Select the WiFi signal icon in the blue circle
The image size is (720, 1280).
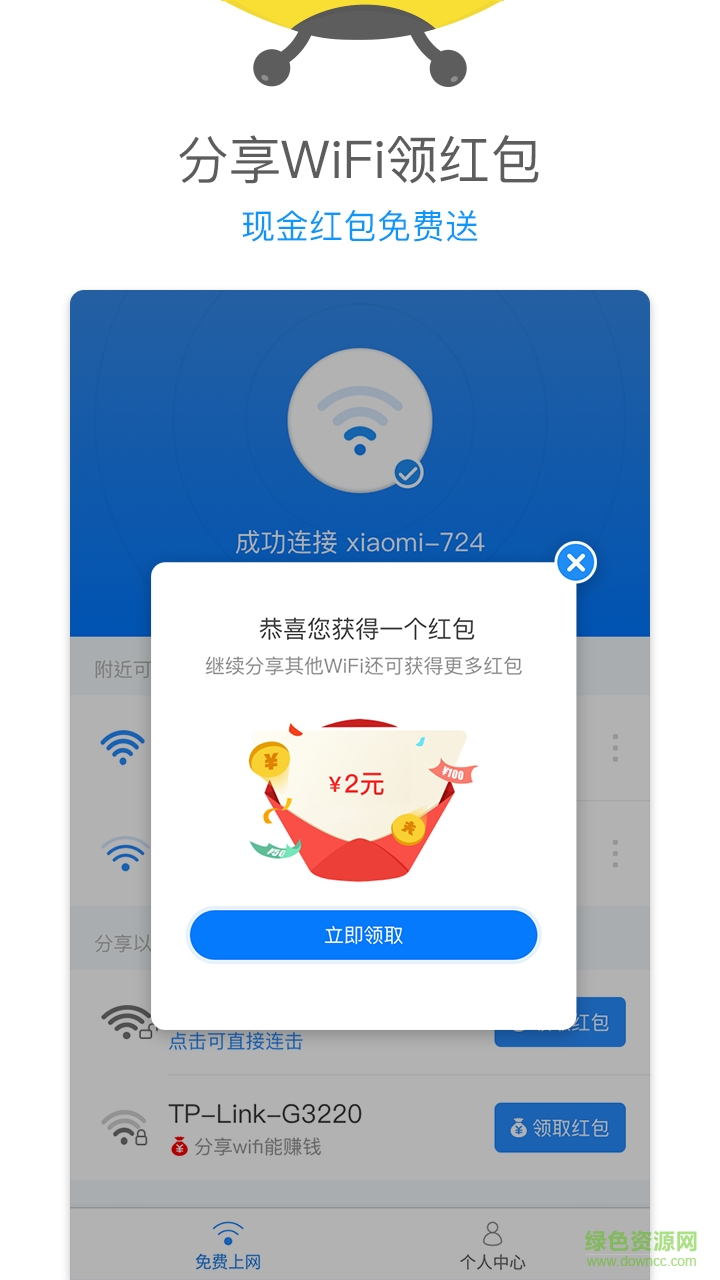[361, 420]
